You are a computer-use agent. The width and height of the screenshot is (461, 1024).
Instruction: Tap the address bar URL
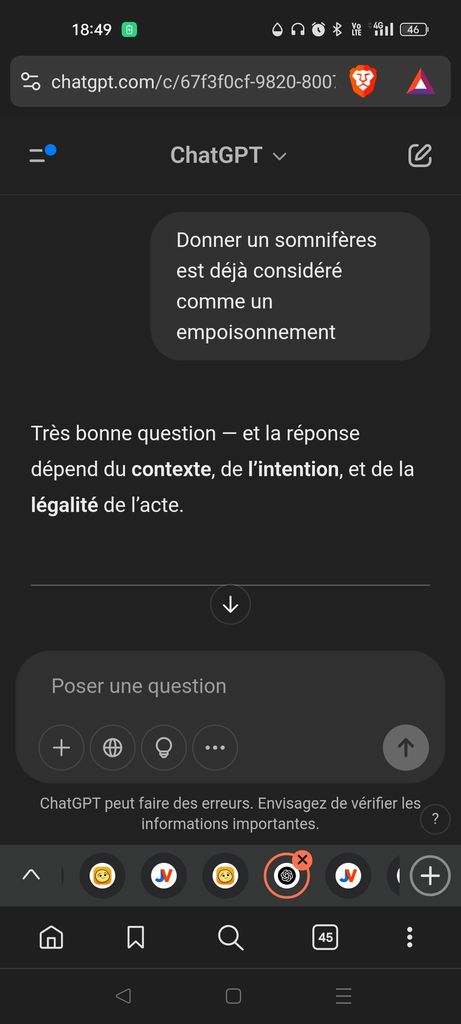coord(193,82)
